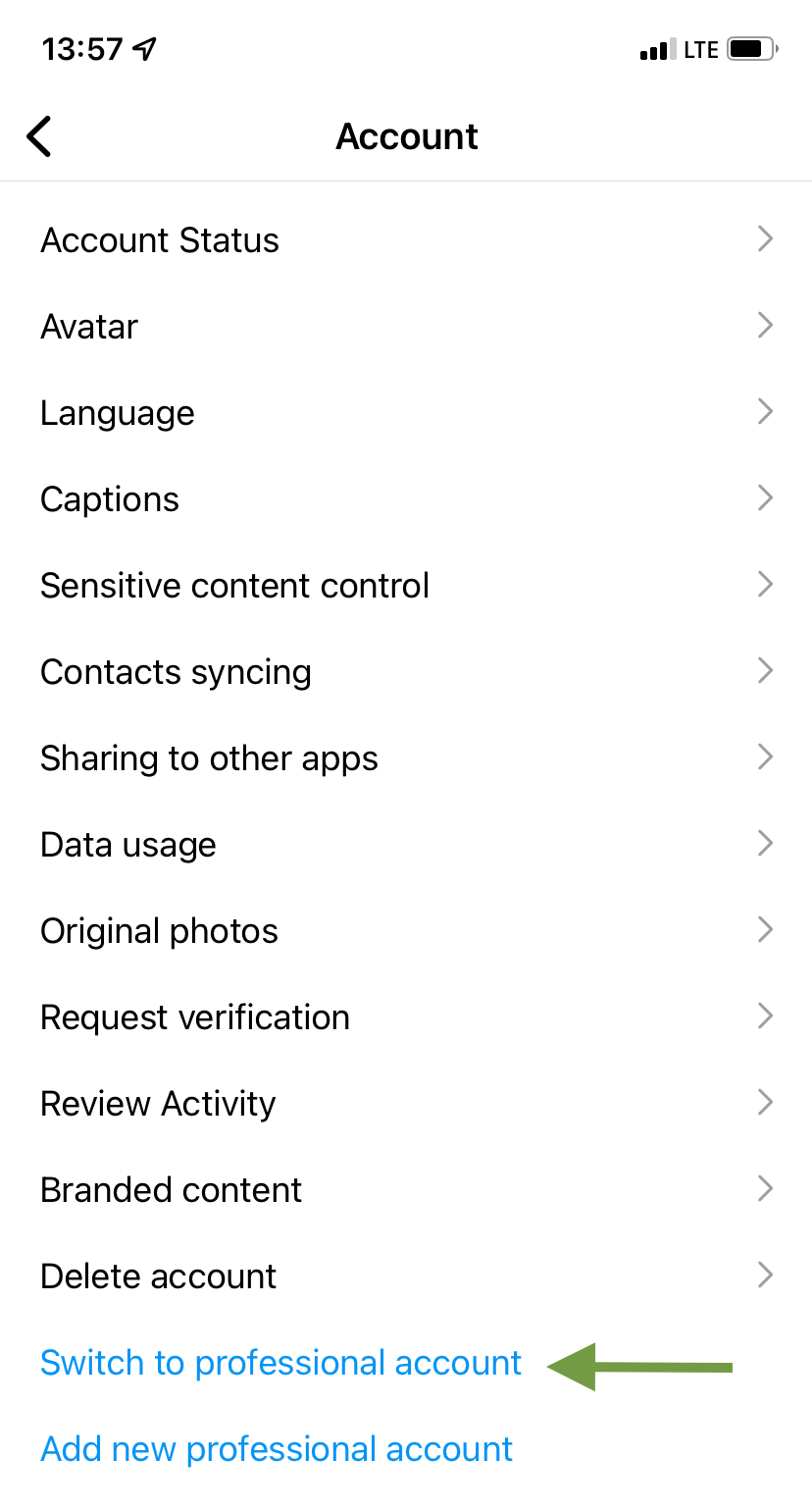Open Captions settings
Image resolution: width=812 pixels, height=1510 pixels.
[110, 499]
